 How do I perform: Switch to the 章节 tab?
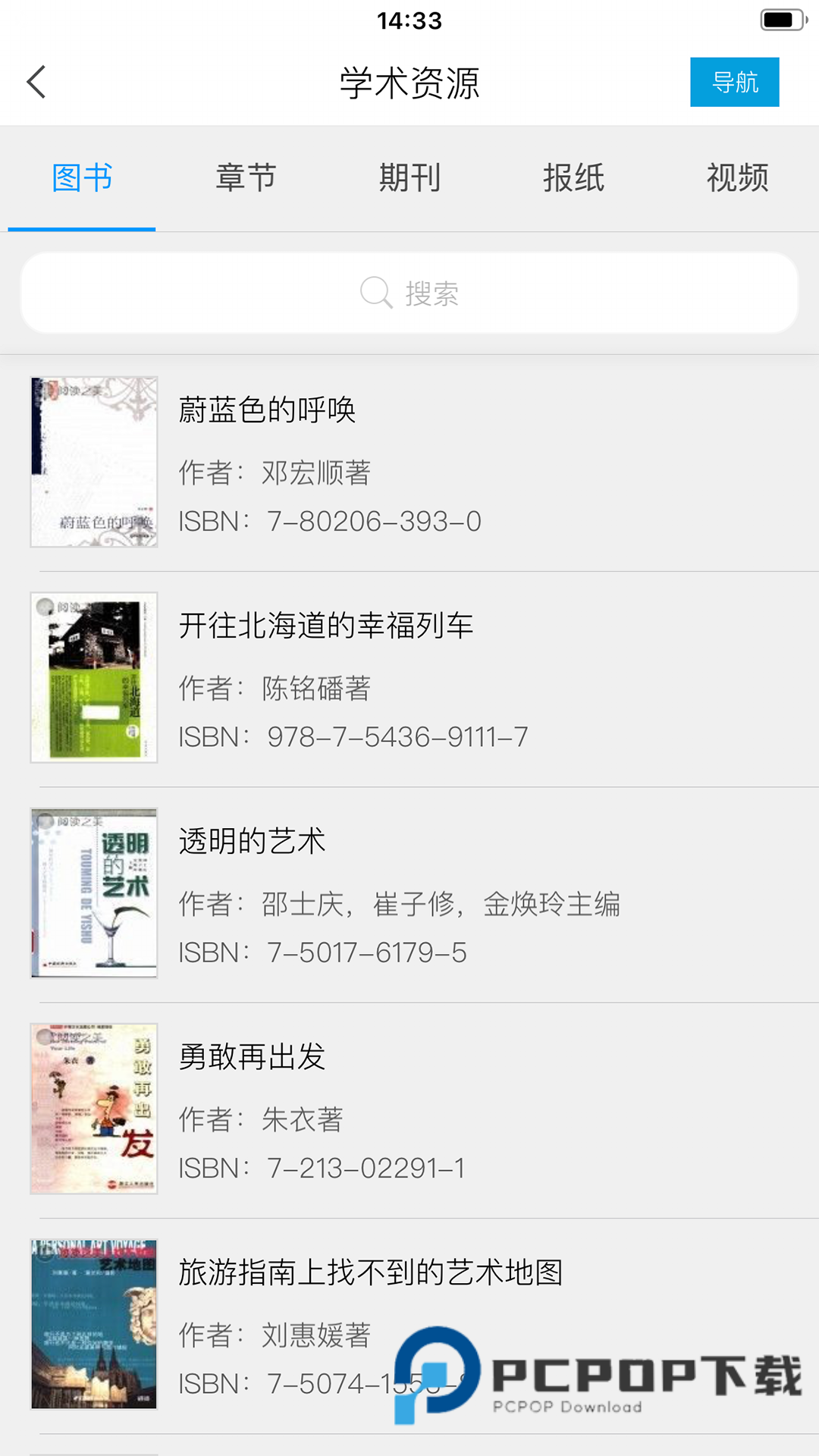click(246, 177)
